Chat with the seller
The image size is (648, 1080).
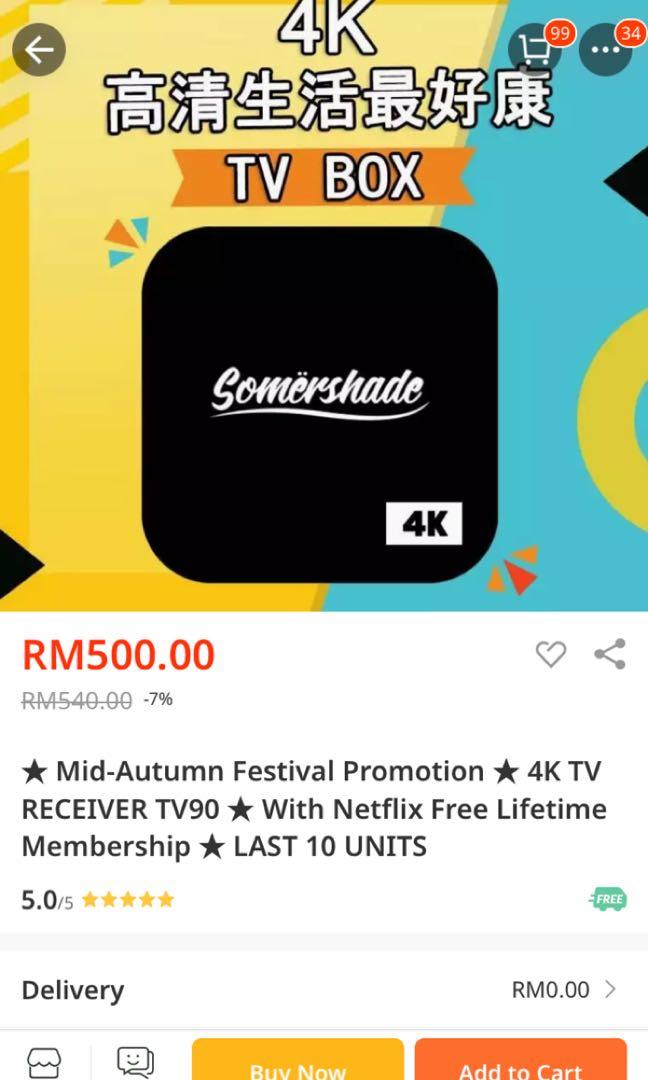coord(136,1063)
